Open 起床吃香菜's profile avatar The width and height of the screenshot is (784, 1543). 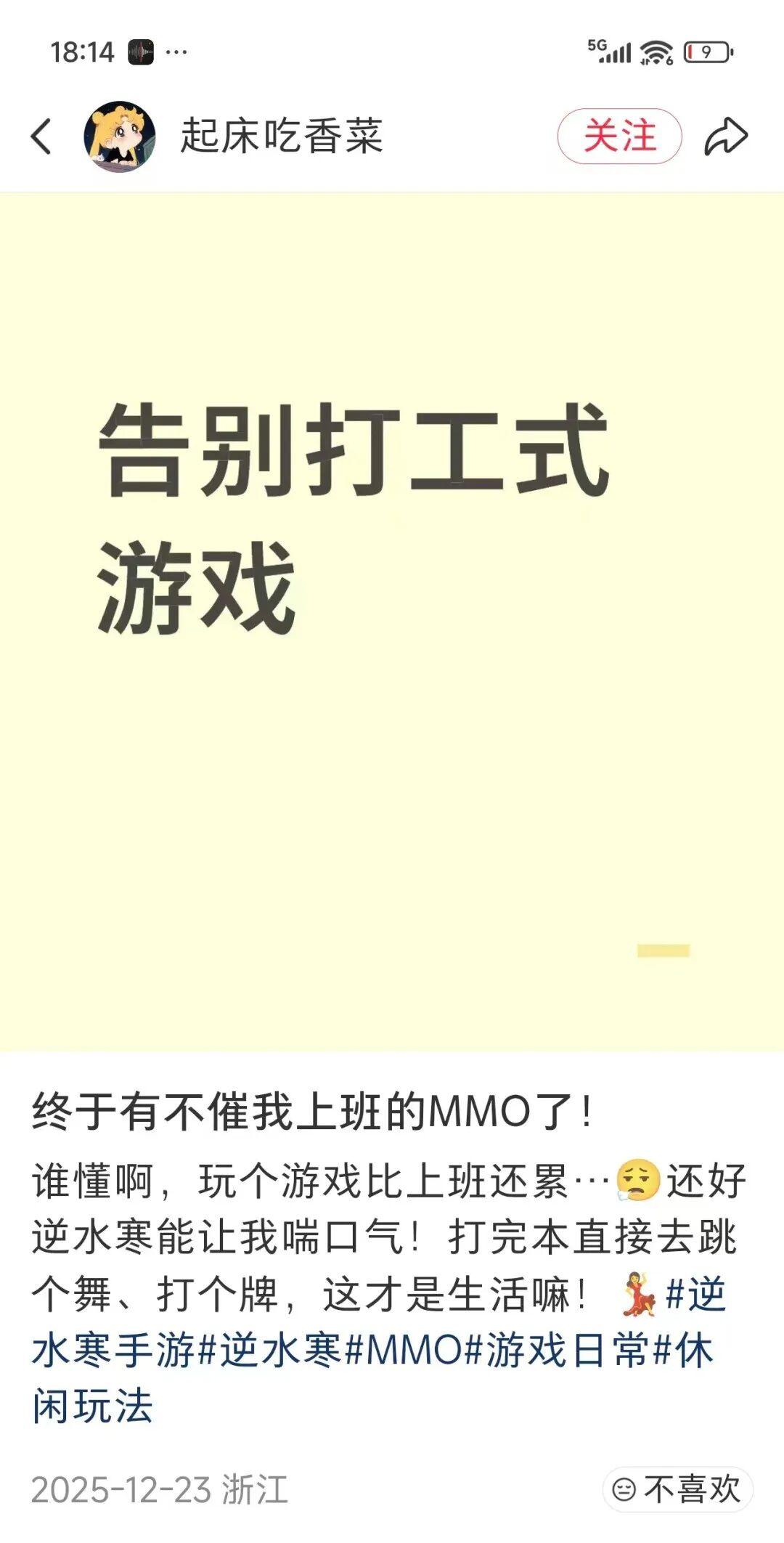[120, 137]
